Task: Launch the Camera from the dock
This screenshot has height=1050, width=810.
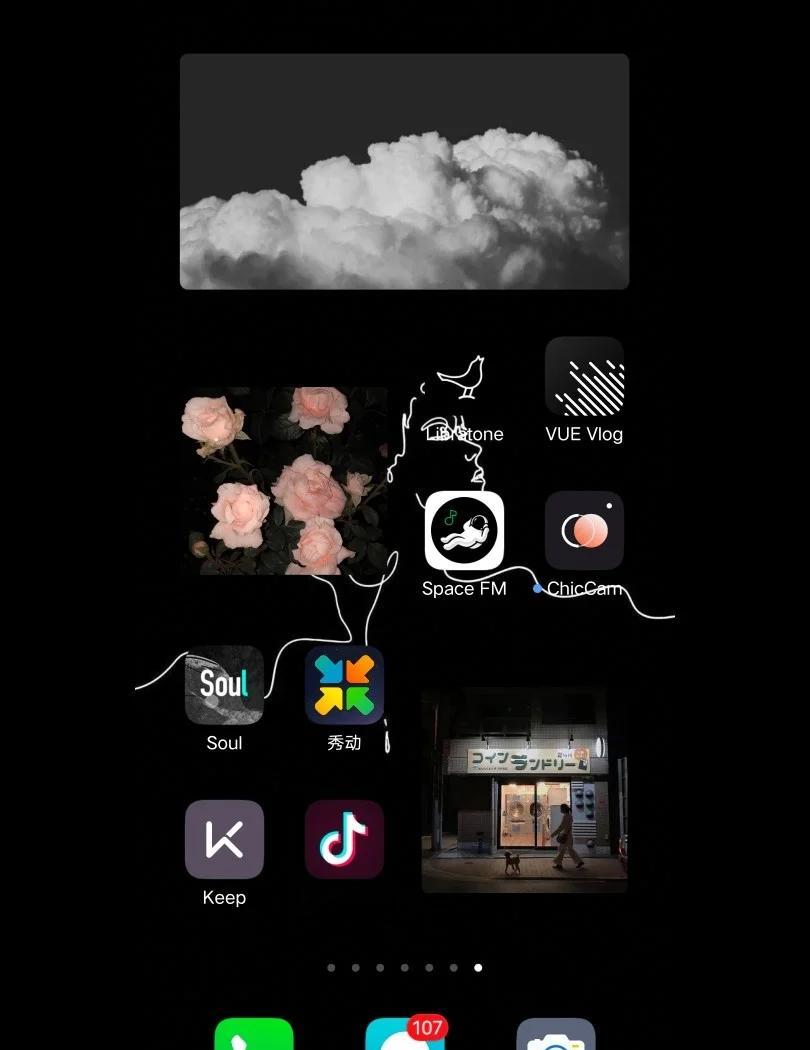Action: point(555,1038)
